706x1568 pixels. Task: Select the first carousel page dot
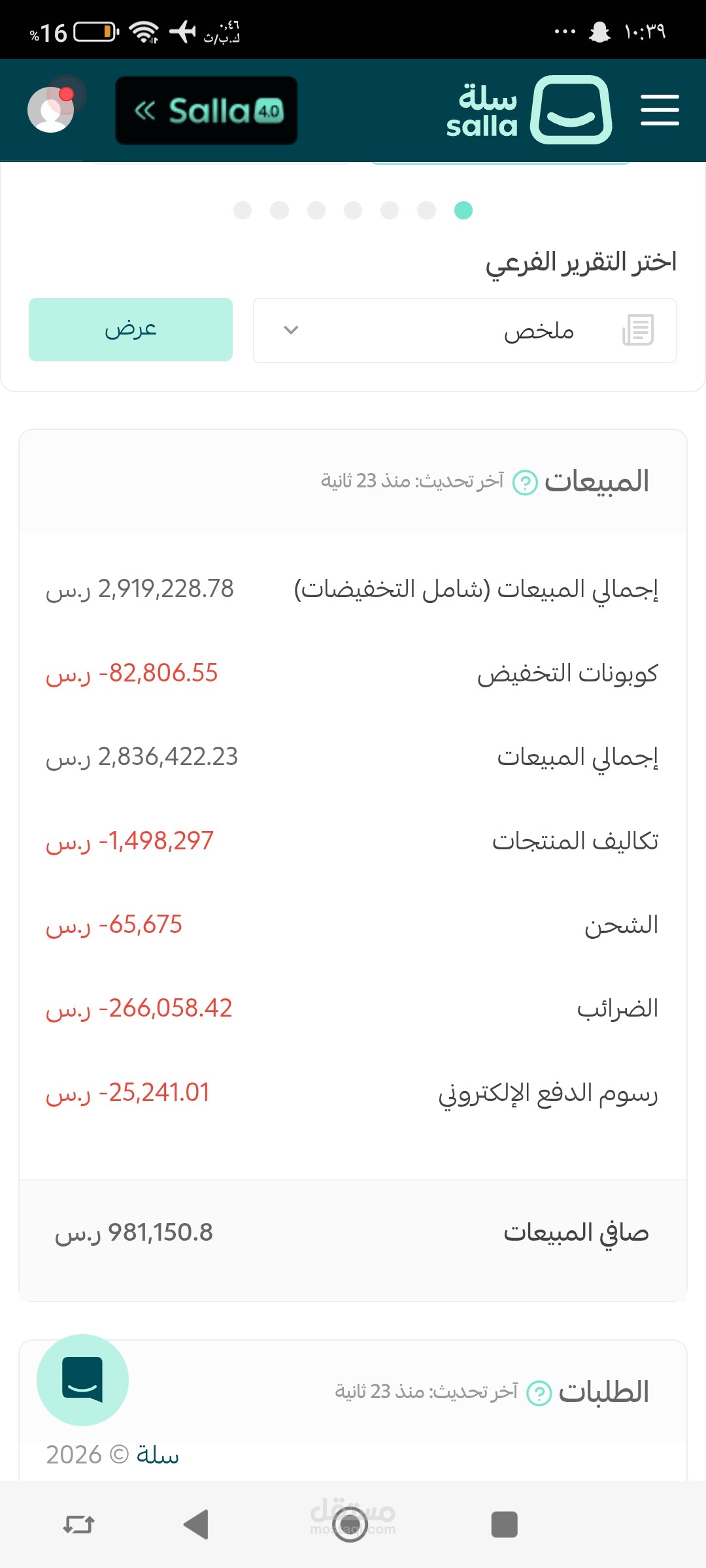click(x=463, y=210)
